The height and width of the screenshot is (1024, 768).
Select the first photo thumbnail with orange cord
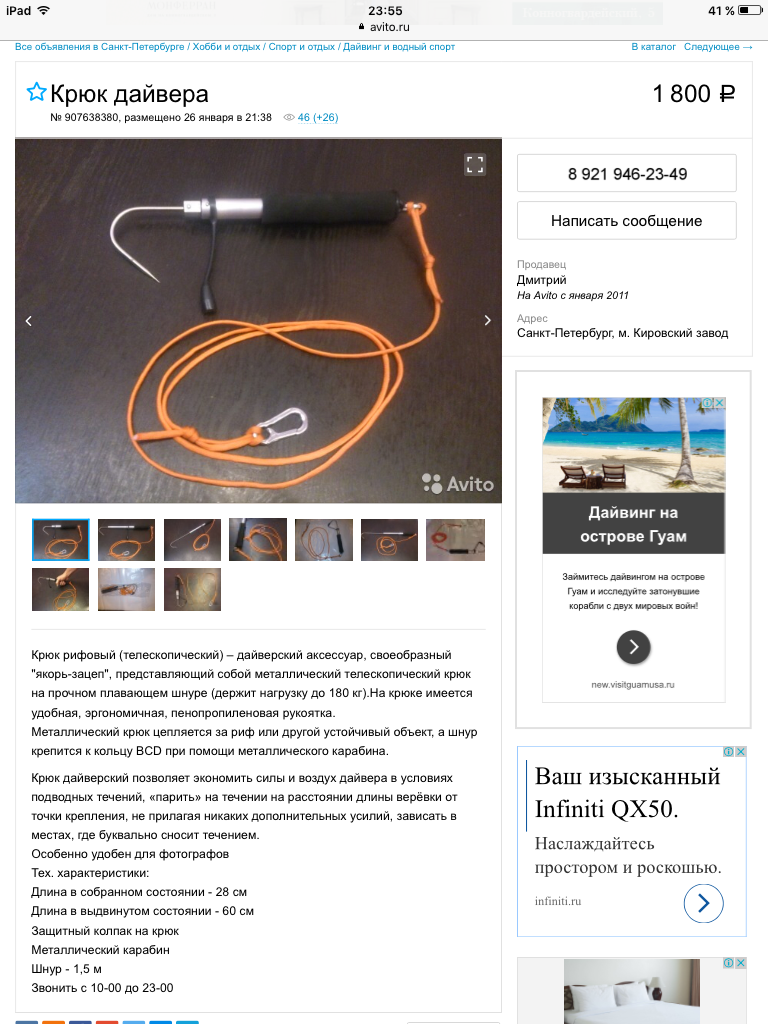coord(60,539)
